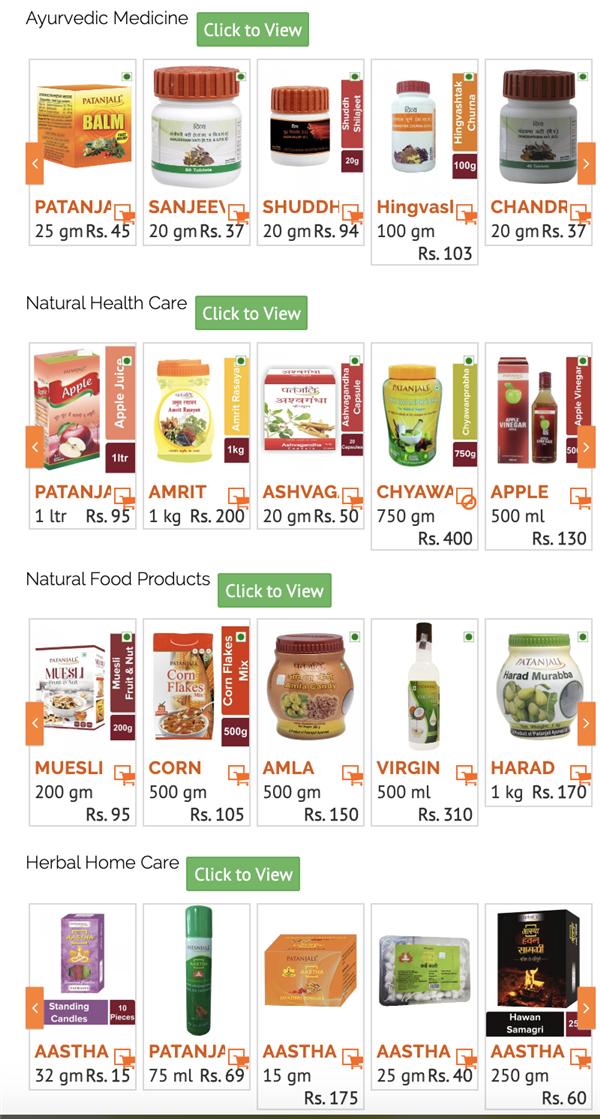
Task: Add Aastha Hawan Samagri 250 gm to cart
Action: point(580,1058)
